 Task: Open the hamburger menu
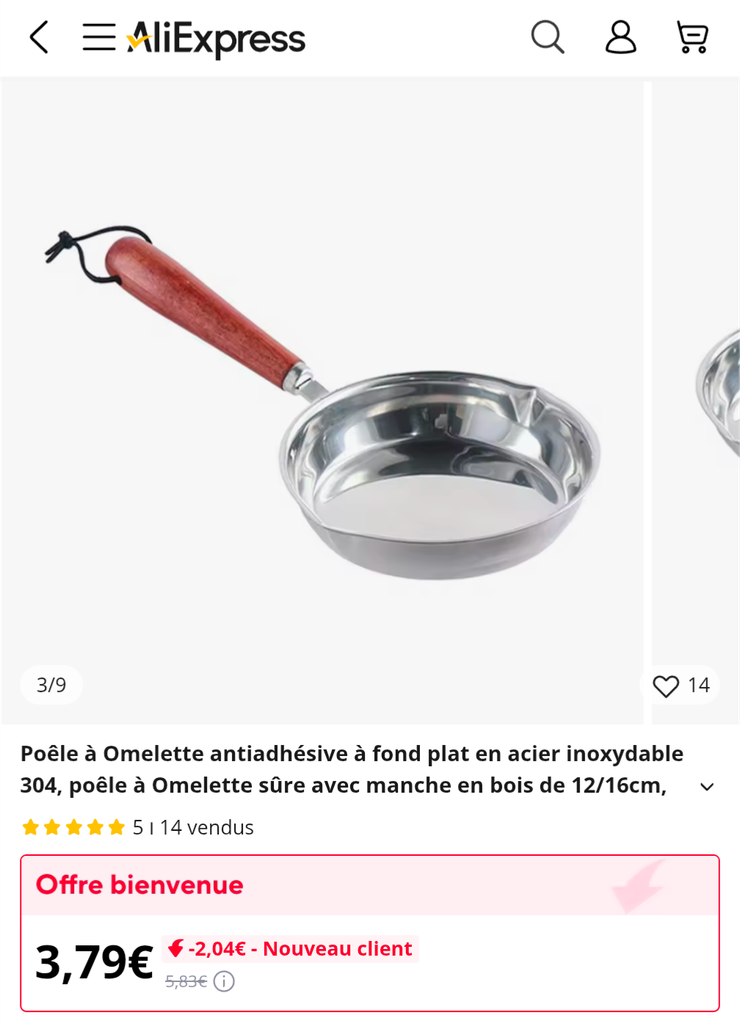(99, 38)
